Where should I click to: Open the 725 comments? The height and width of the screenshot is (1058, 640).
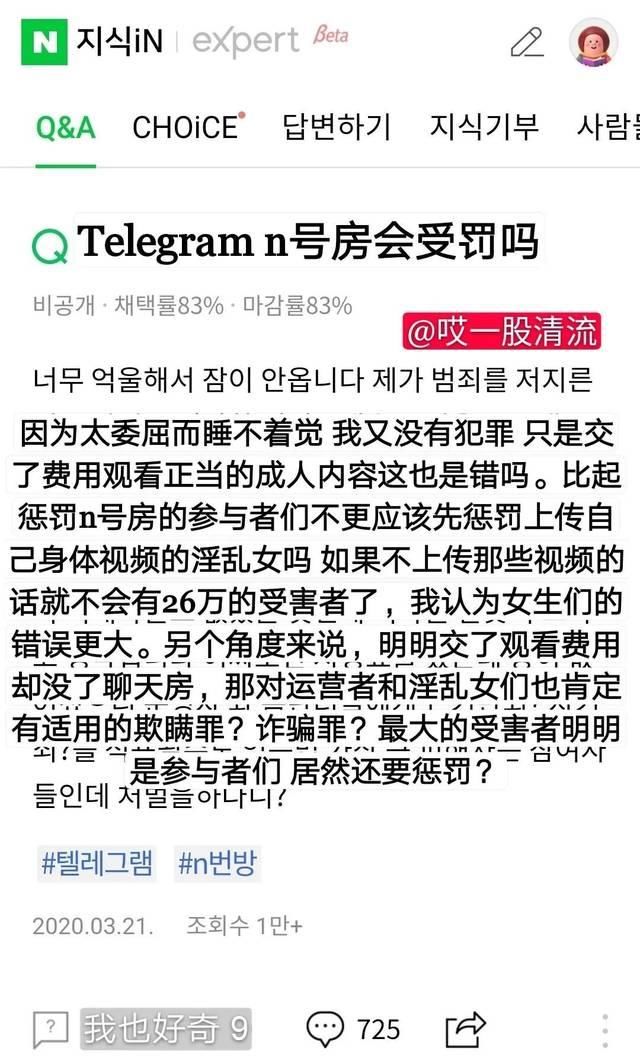coord(352,1028)
